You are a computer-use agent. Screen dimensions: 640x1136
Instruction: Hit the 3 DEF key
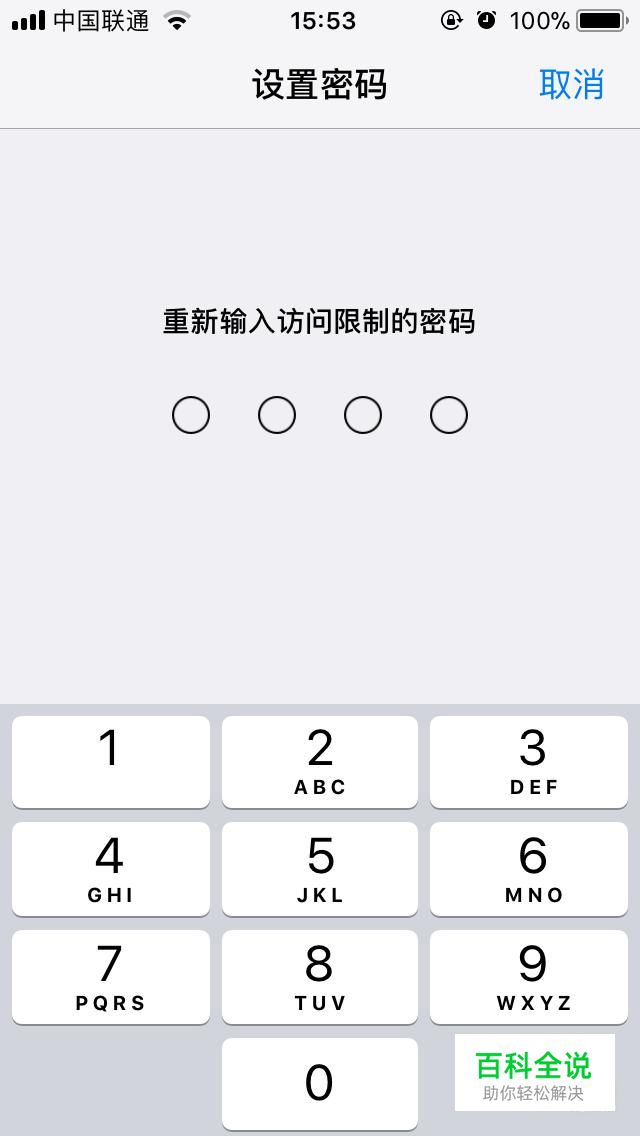529,762
